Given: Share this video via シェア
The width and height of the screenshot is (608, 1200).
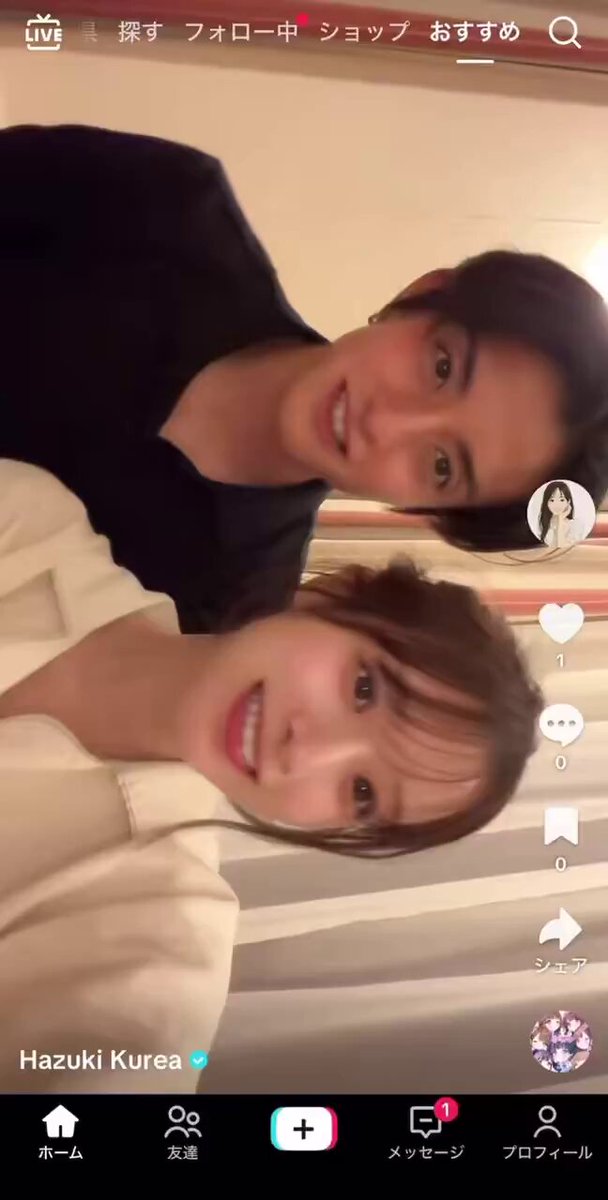Looking at the screenshot, I should coord(560,932).
